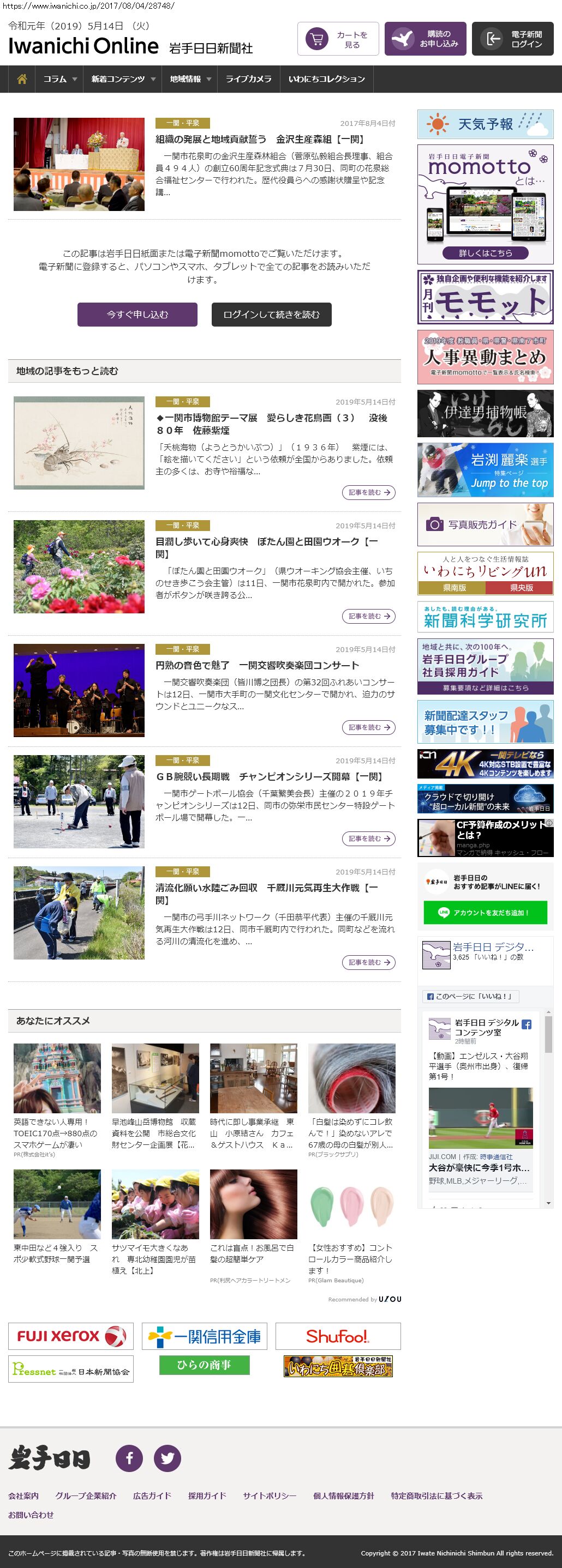Open the 会社案内 footer link
Image resolution: width=562 pixels, height=1568 pixels.
[23, 1495]
